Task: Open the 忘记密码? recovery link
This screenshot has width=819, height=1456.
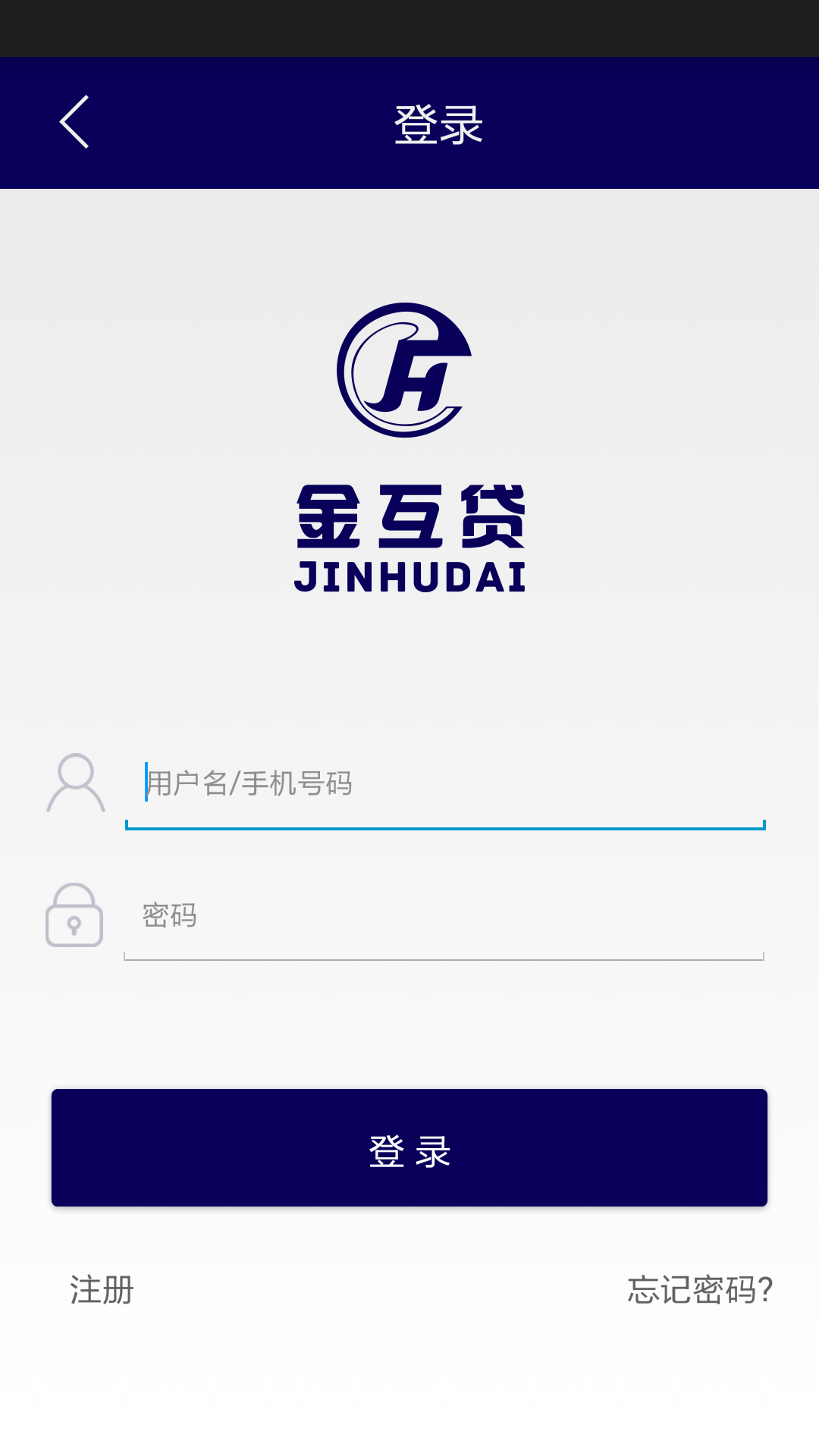Action: 699,1290
